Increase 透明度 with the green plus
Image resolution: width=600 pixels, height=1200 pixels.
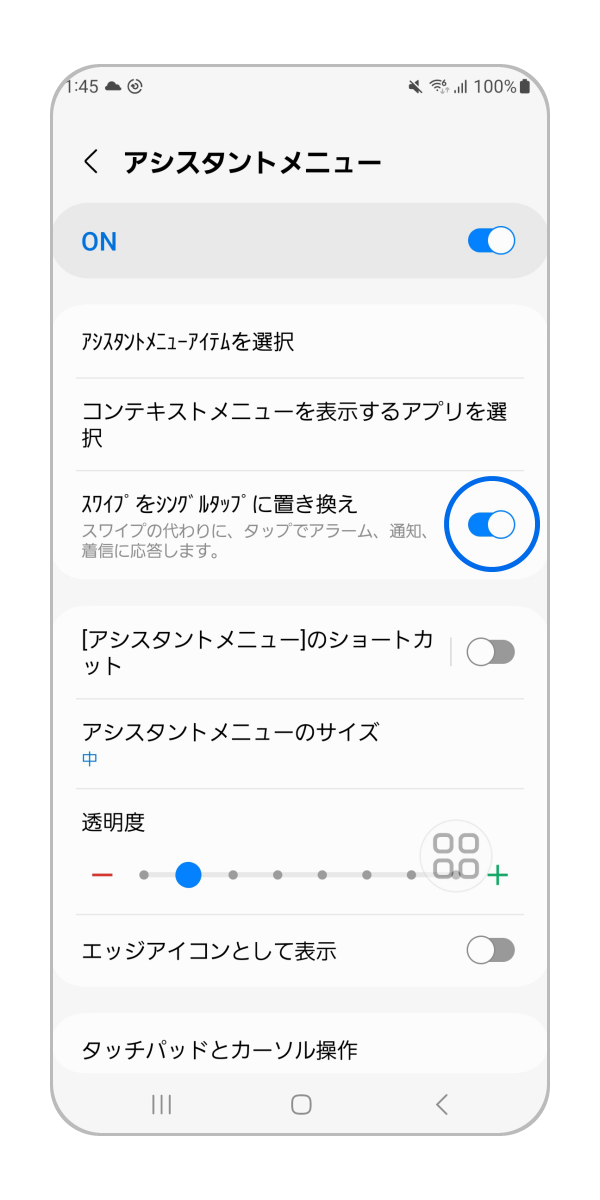(498, 876)
